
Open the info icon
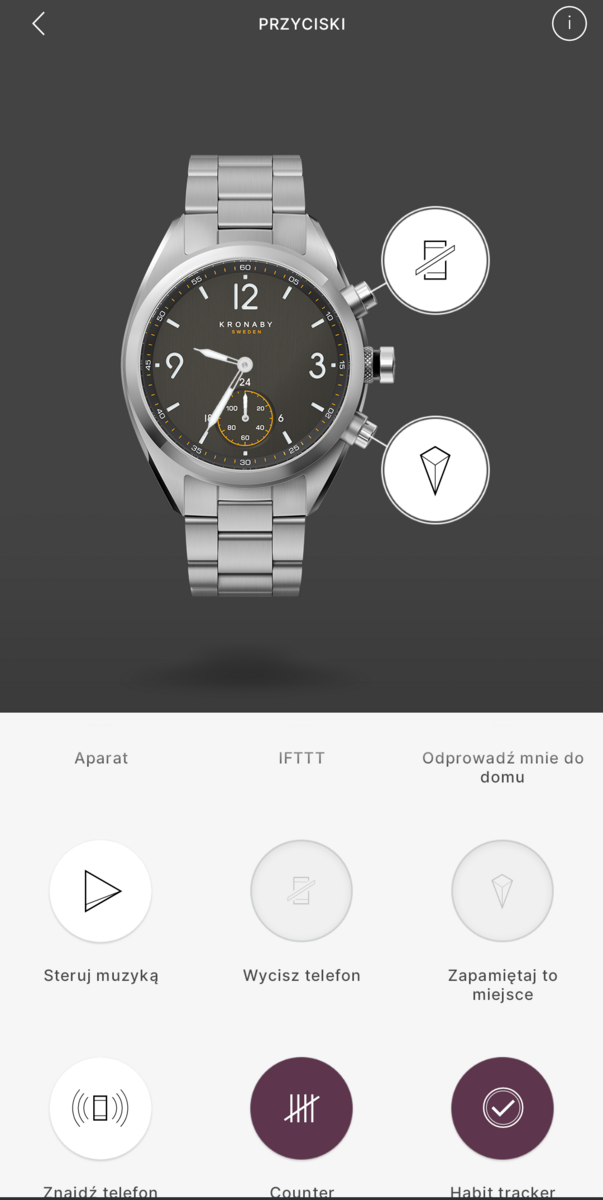point(569,24)
